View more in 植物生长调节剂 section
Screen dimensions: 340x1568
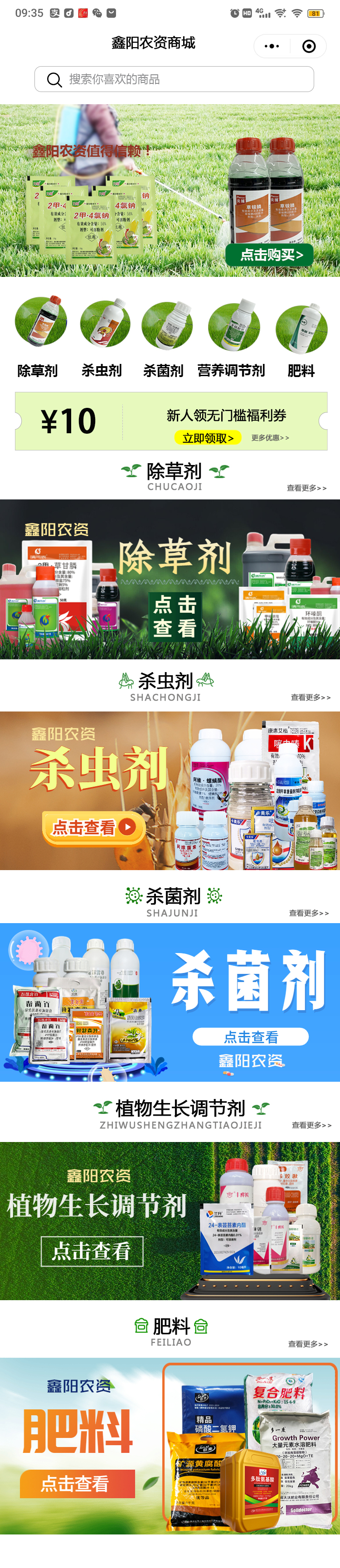pos(311,1125)
